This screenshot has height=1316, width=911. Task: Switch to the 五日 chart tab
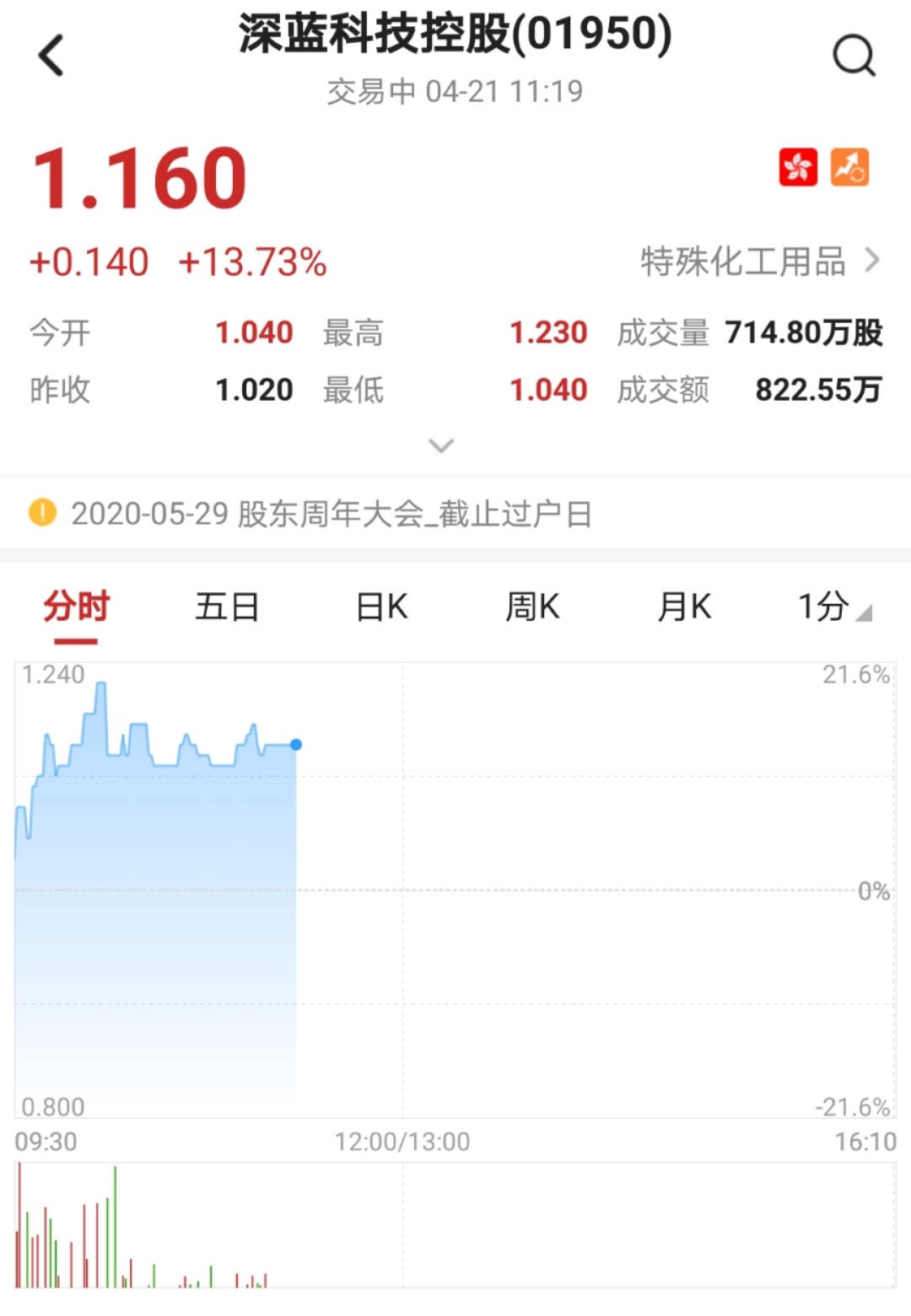[227, 607]
